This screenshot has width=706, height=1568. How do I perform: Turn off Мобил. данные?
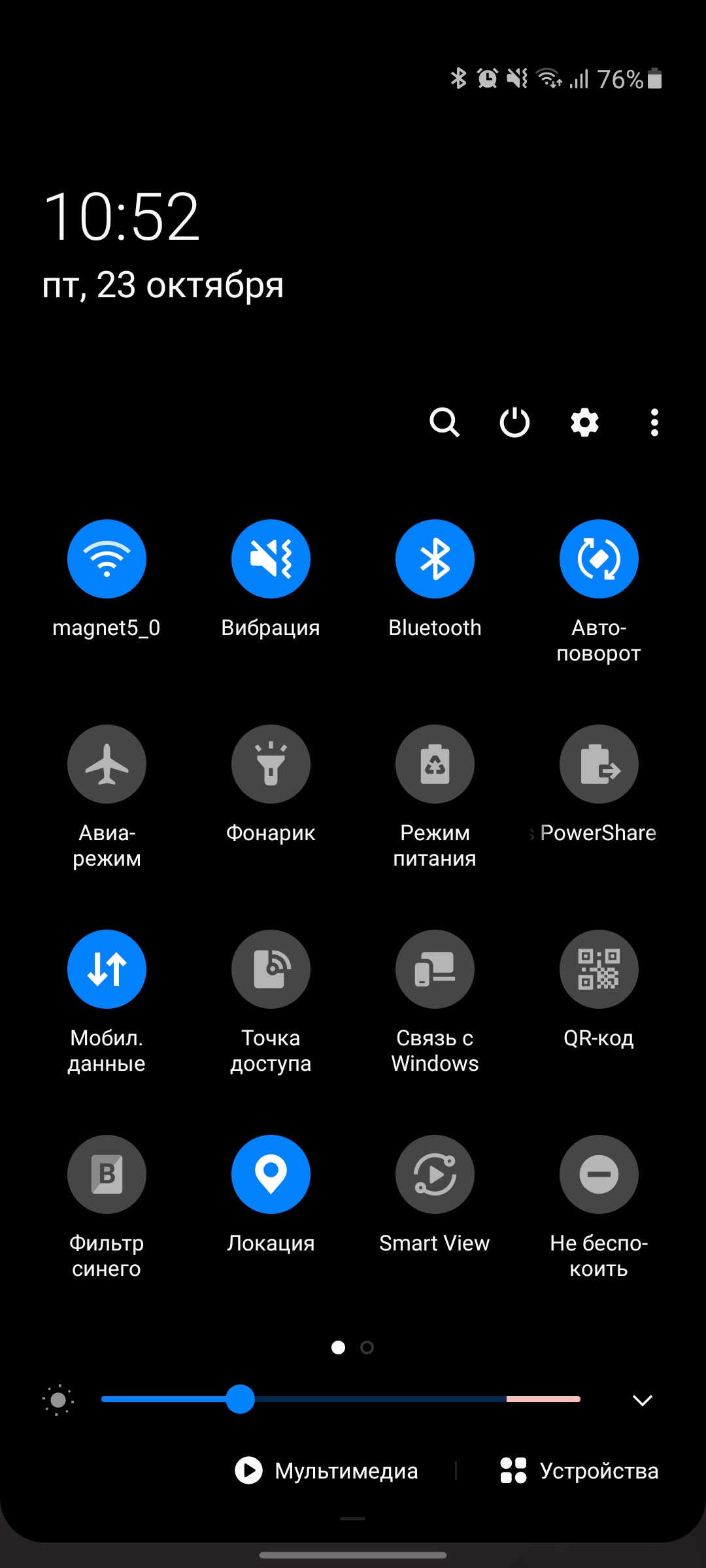coord(107,970)
